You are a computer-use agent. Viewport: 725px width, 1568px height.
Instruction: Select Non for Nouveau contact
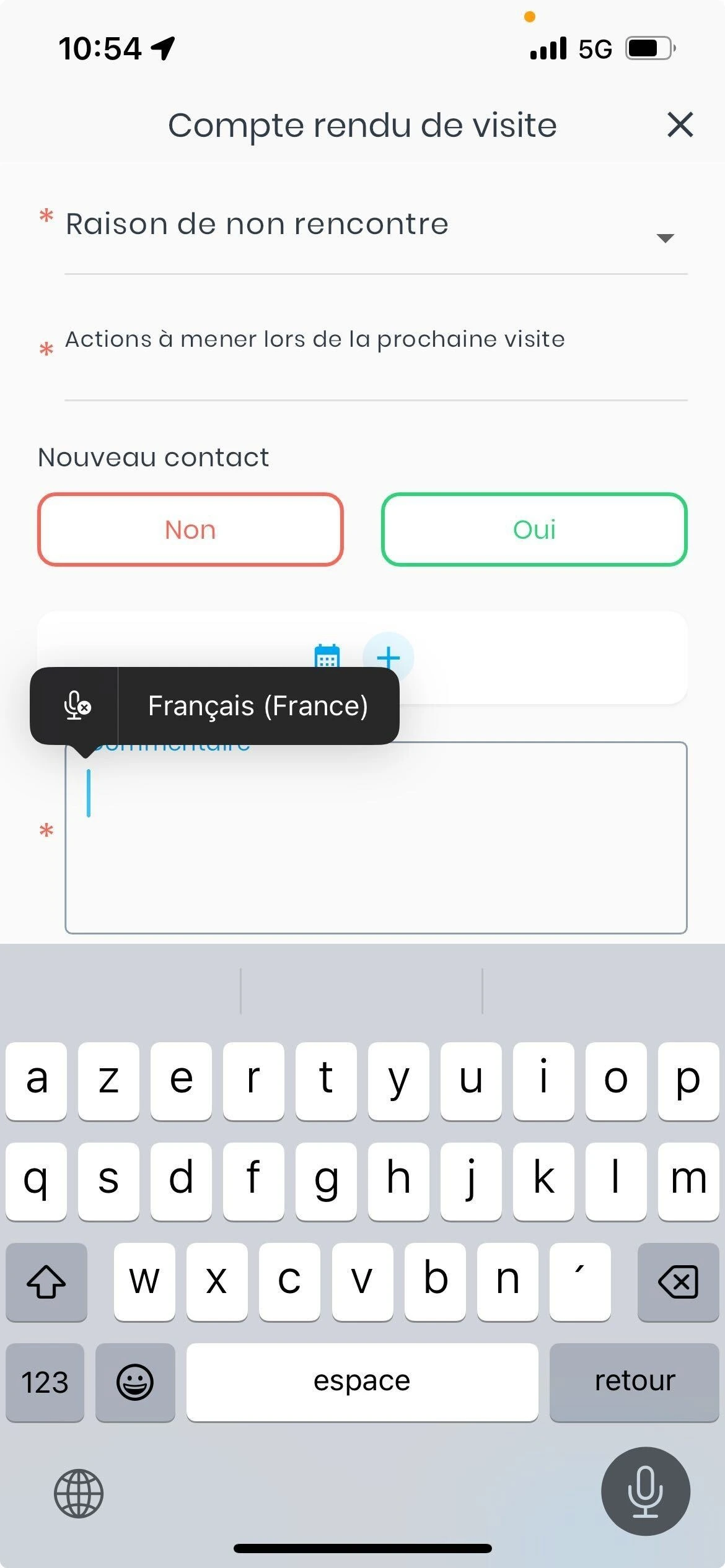coord(190,529)
